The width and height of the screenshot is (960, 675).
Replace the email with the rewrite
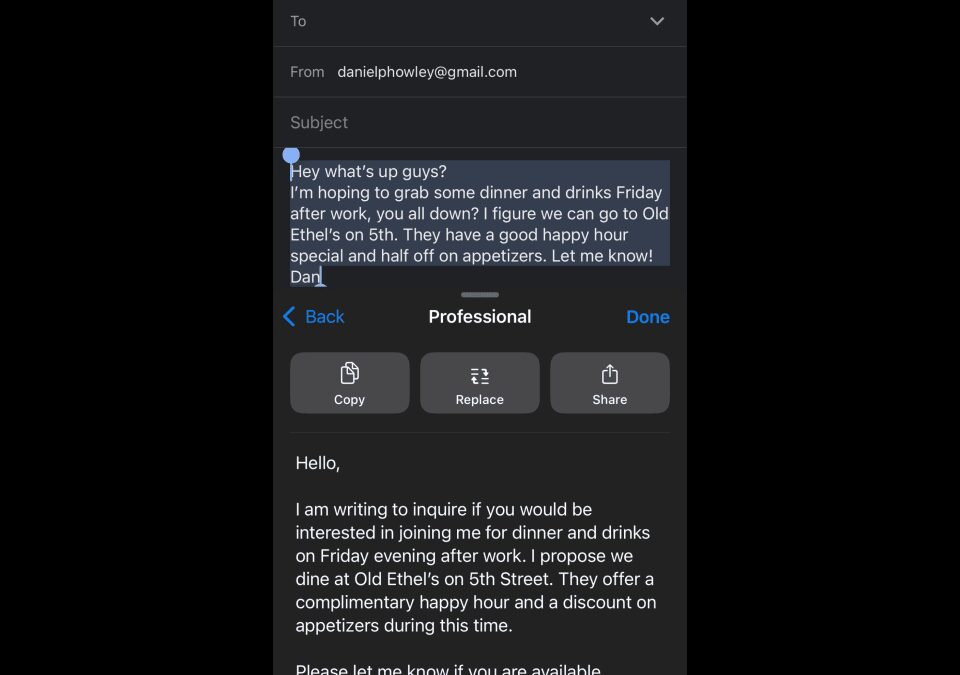pyautogui.click(x=480, y=383)
